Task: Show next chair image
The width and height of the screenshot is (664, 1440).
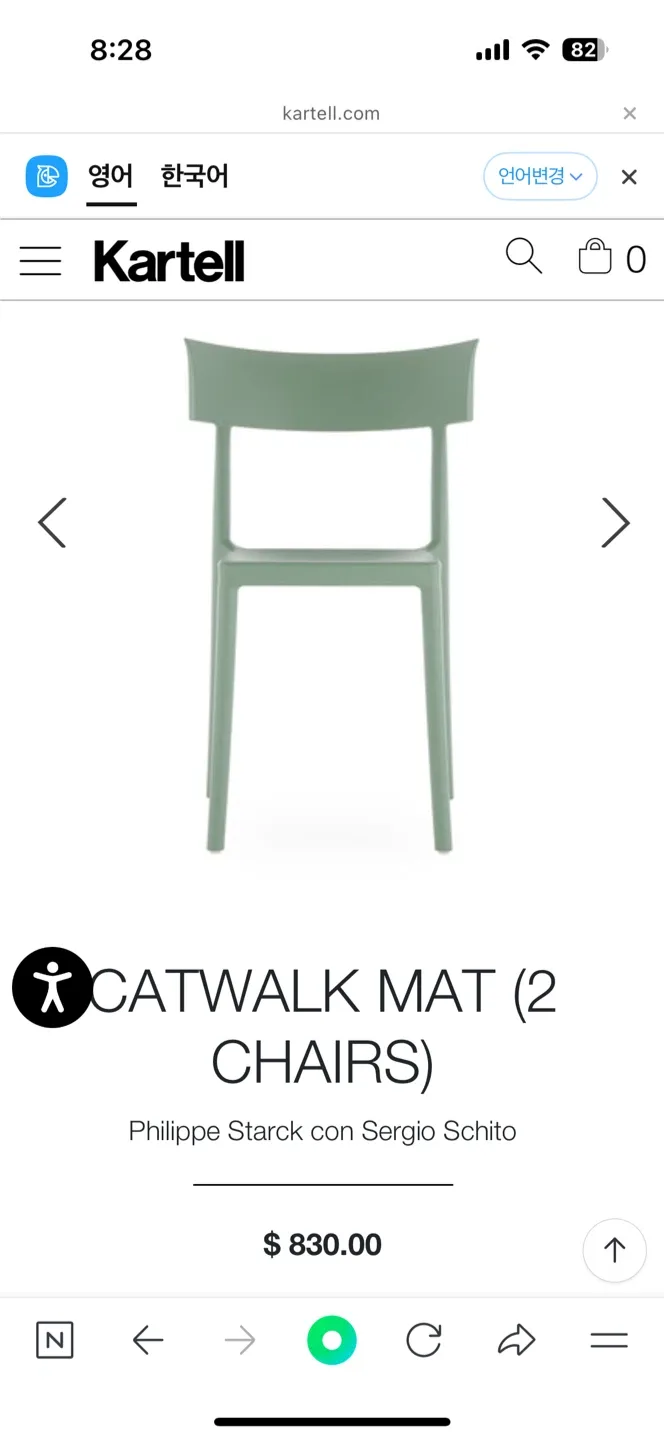Action: coord(615,523)
